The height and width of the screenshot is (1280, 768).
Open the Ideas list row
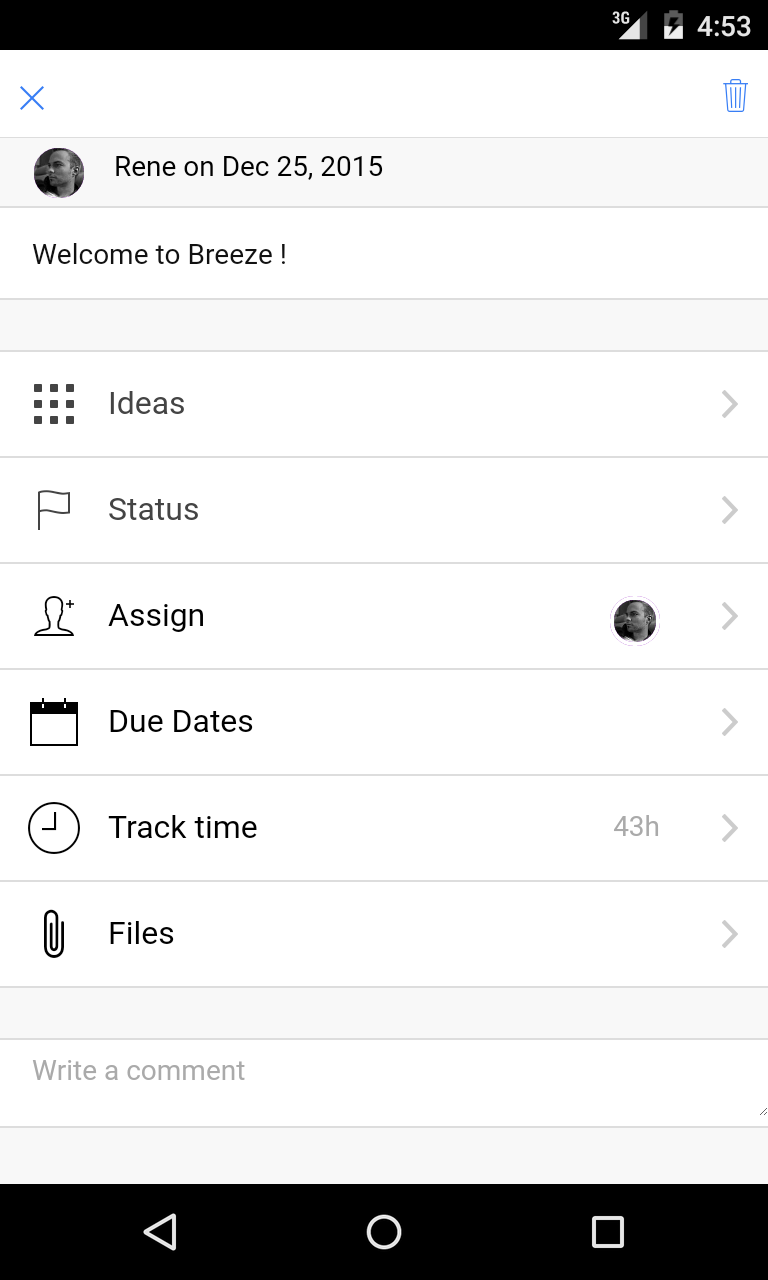(384, 404)
